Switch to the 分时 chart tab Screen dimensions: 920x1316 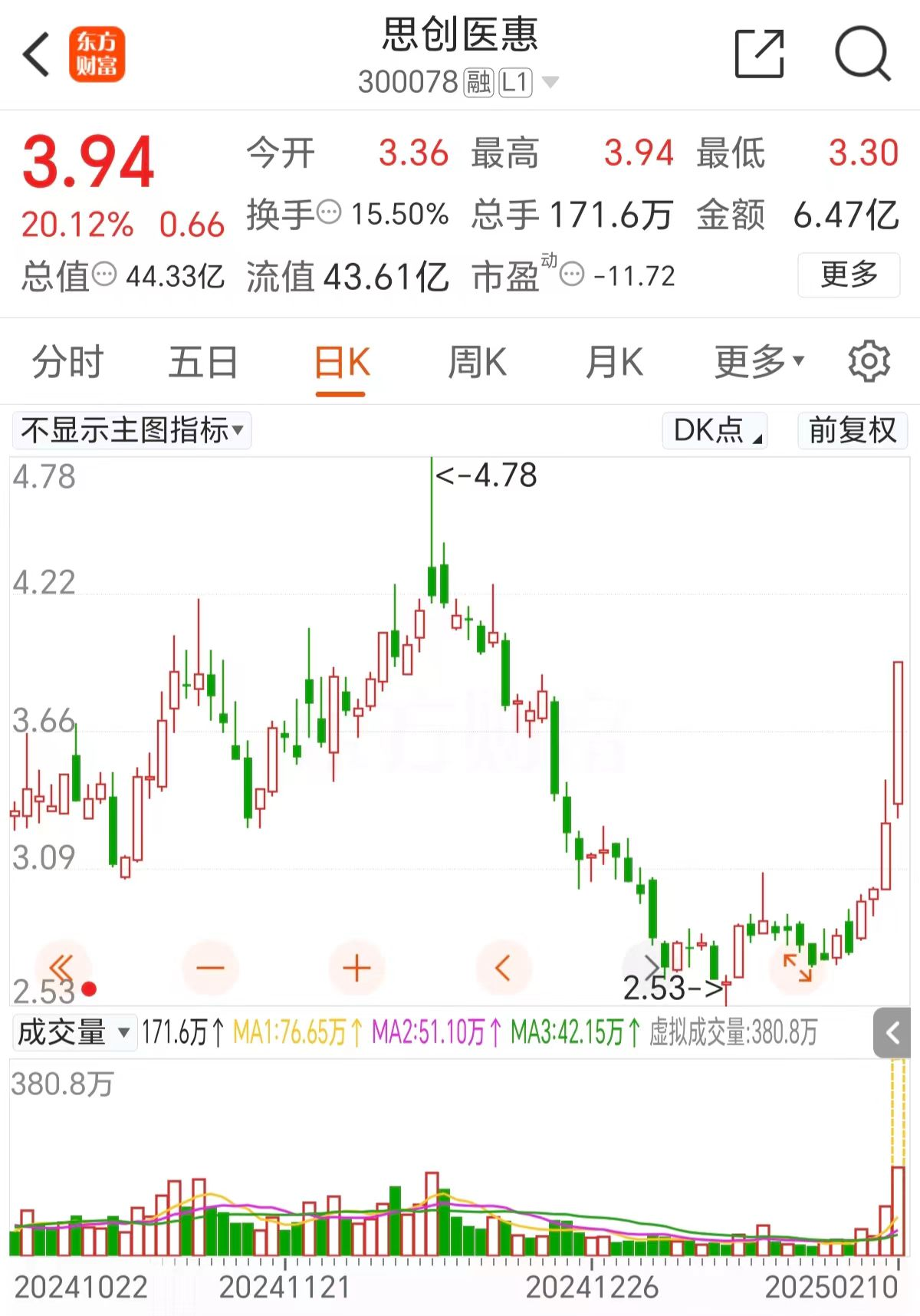click(x=67, y=362)
